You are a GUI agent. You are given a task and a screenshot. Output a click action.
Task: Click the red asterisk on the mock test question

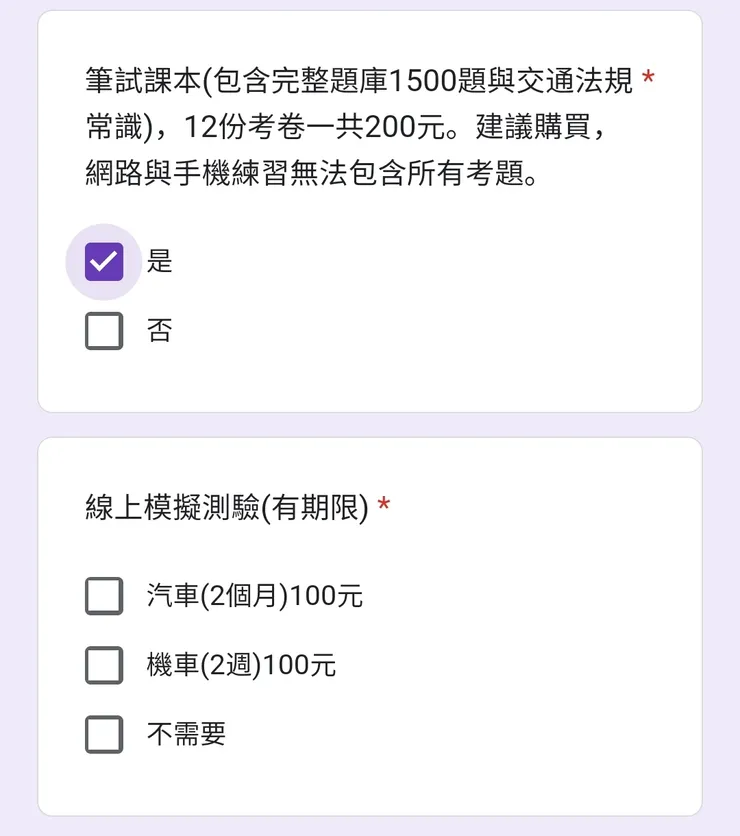[385, 505]
